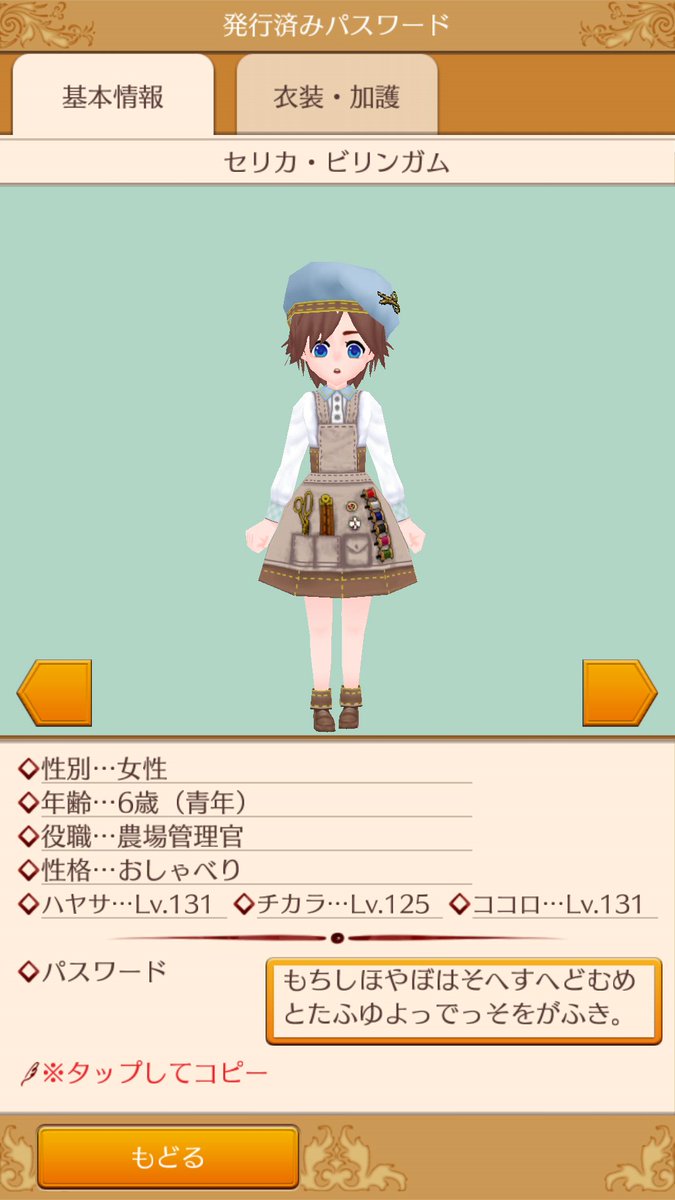675x1200 pixels.
Task: Select the 基本情報 tab
Action: tap(113, 97)
